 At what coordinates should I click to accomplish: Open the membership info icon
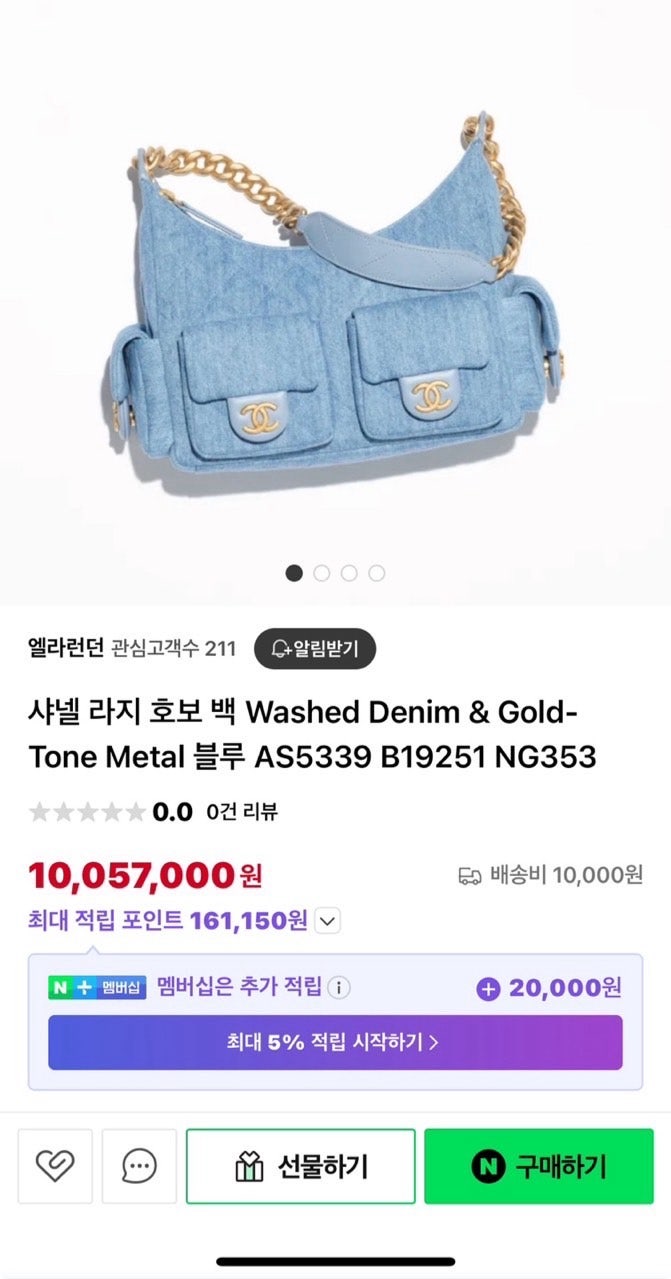coord(340,988)
